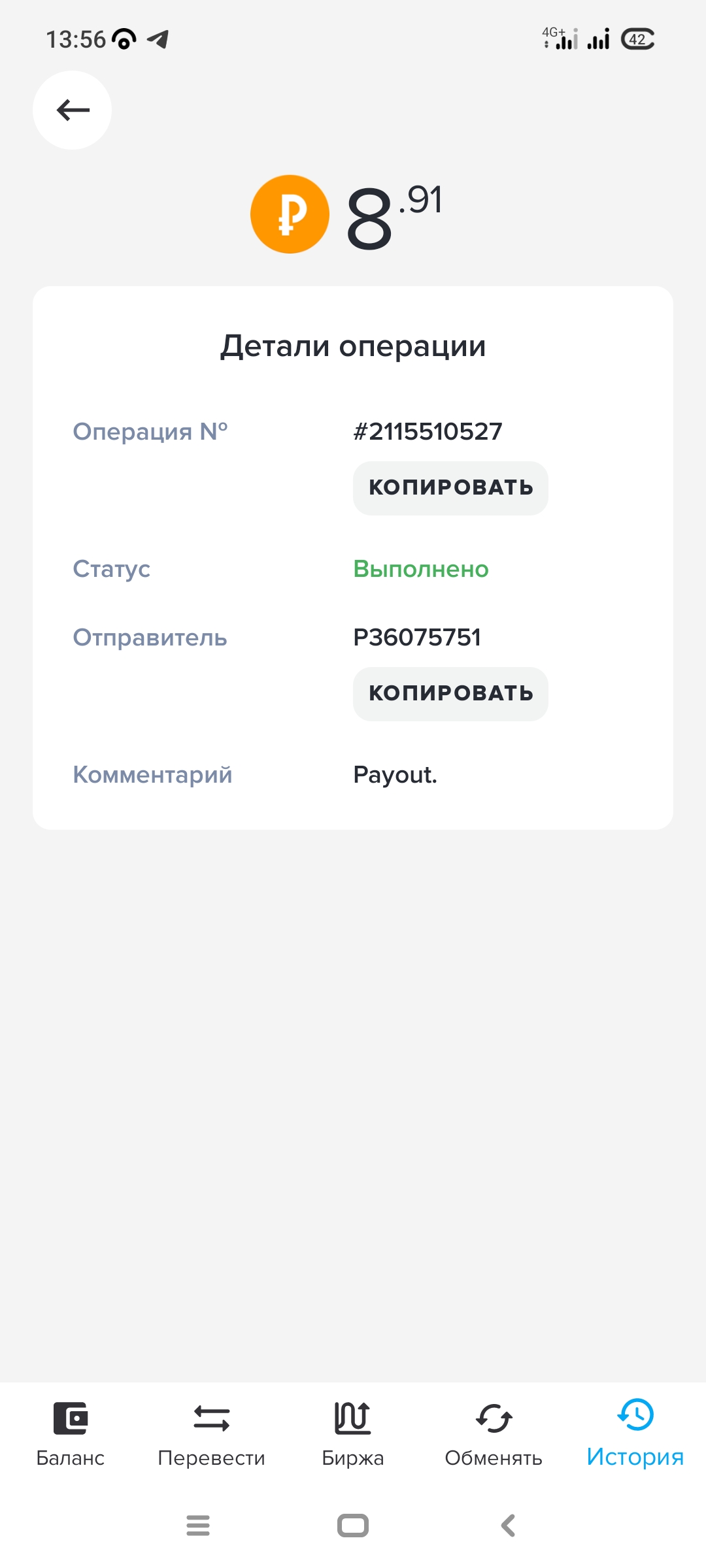The width and height of the screenshot is (706, 1568).
Task: Copy the operation number #2115510527
Action: point(450,488)
